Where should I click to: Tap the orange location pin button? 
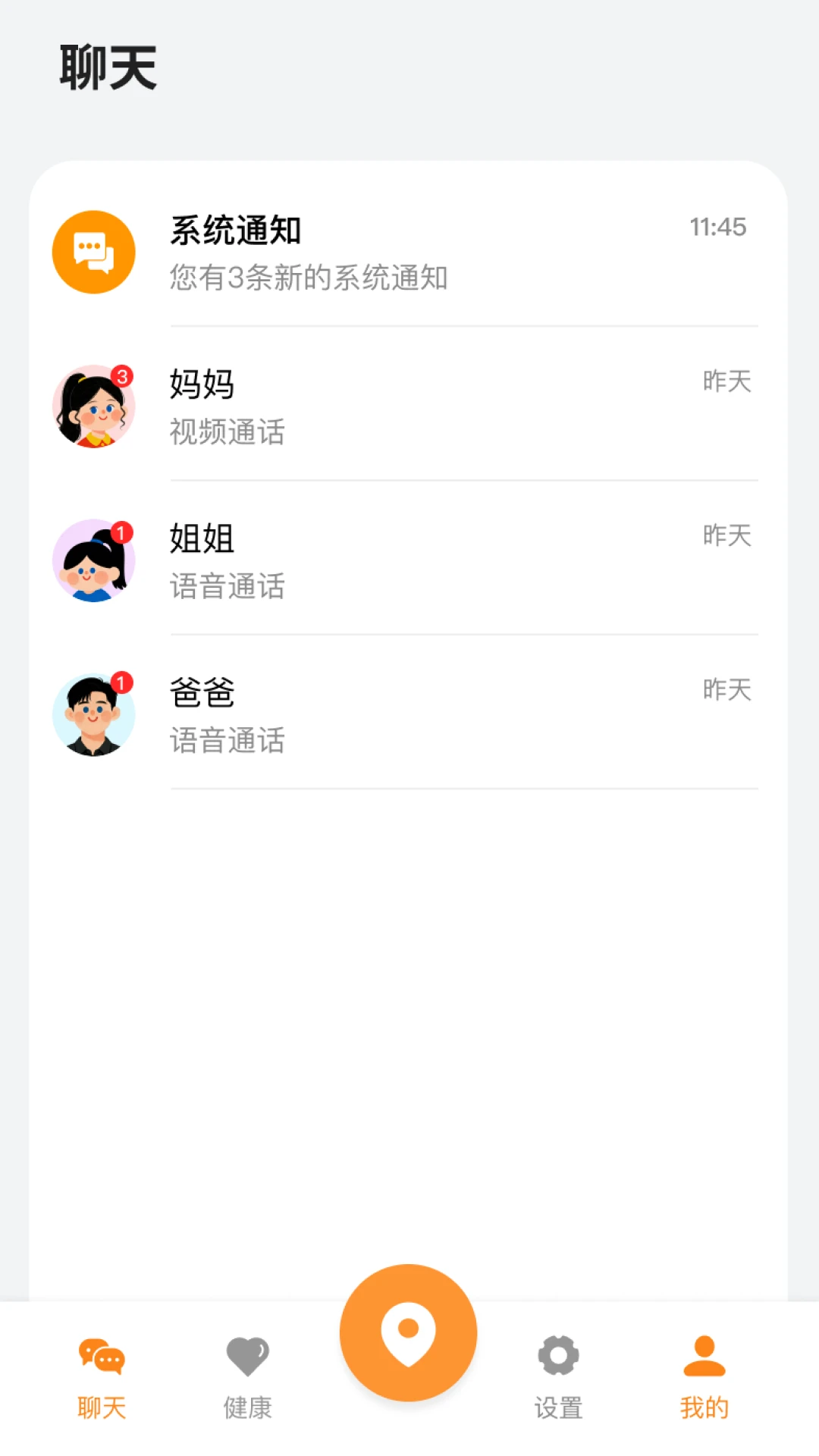click(408, 1332)
